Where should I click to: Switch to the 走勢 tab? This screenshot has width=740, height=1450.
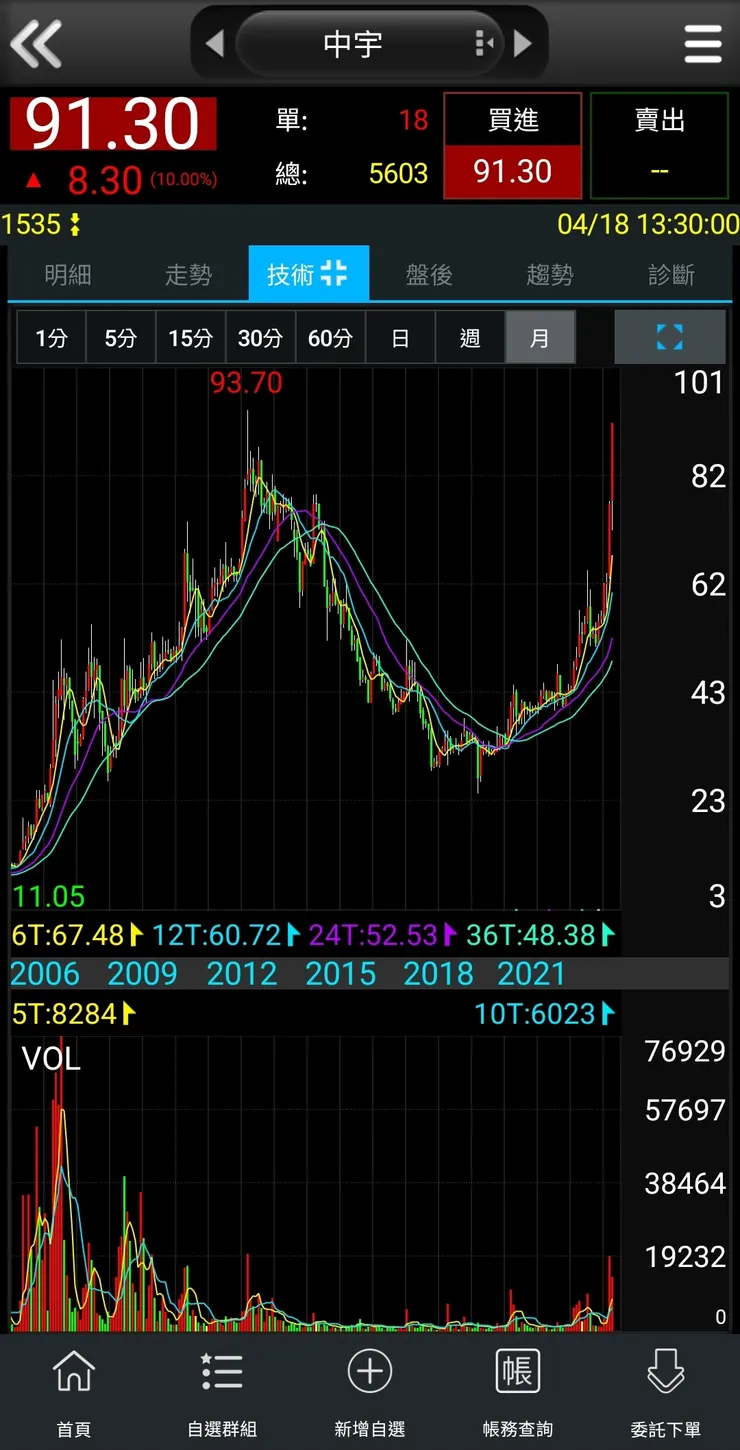188,275
